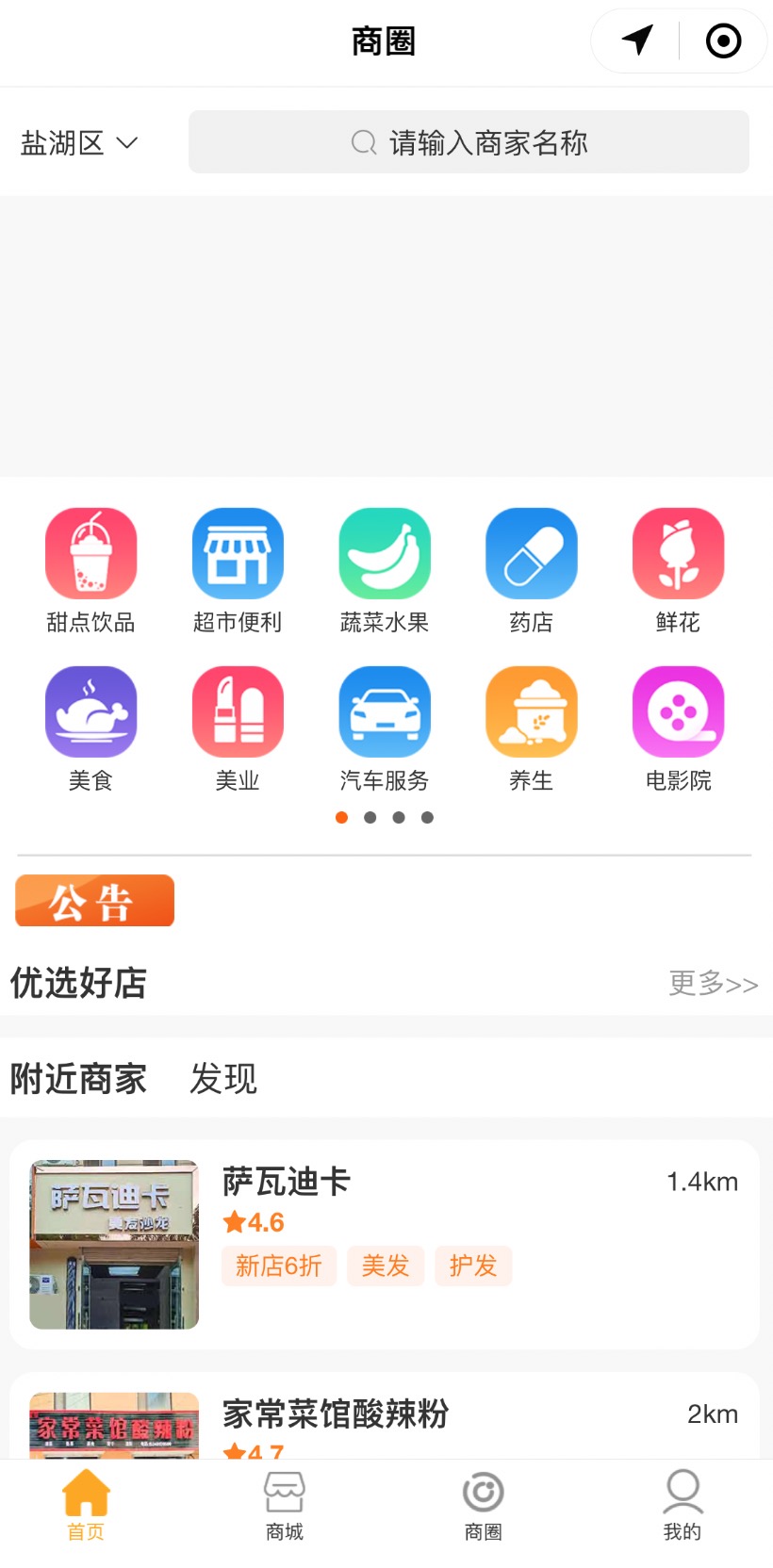Viewport: 773px width, 1568px height.
Task: Go to the 我的 bottom tab
Action: (x=683, y=1505)
